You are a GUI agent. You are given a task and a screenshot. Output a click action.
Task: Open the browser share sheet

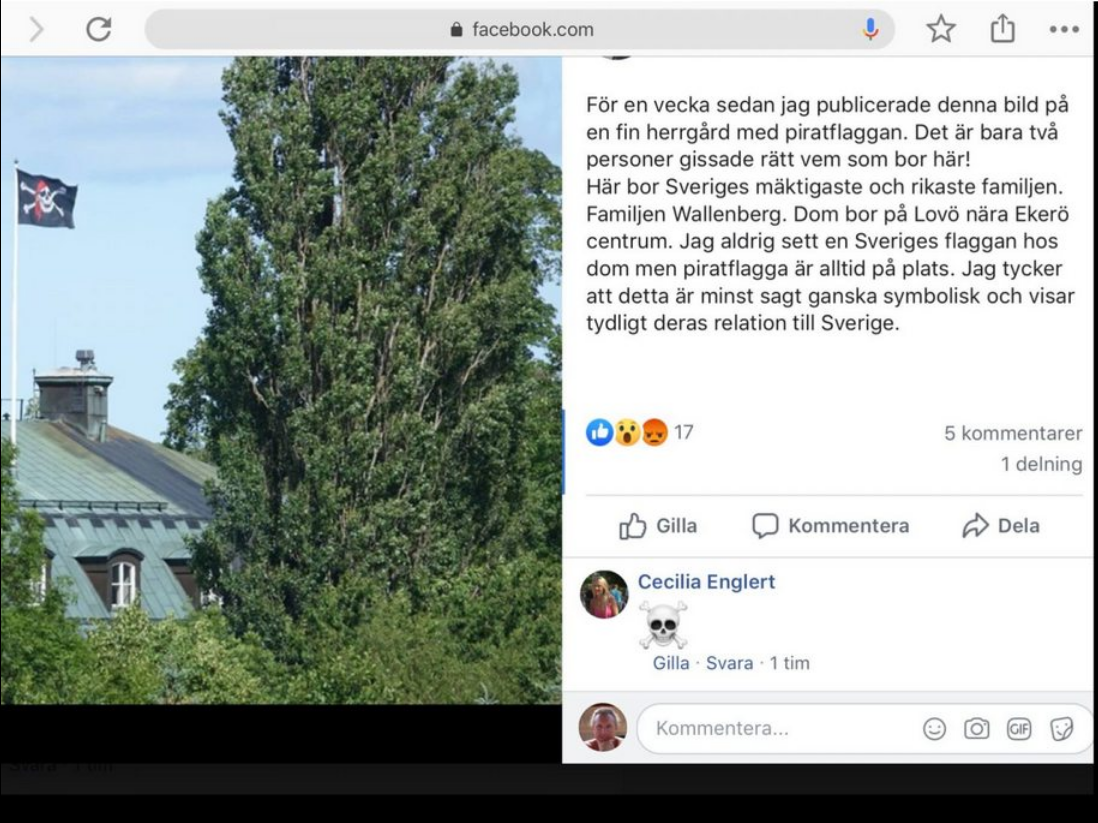point(1002,30)
